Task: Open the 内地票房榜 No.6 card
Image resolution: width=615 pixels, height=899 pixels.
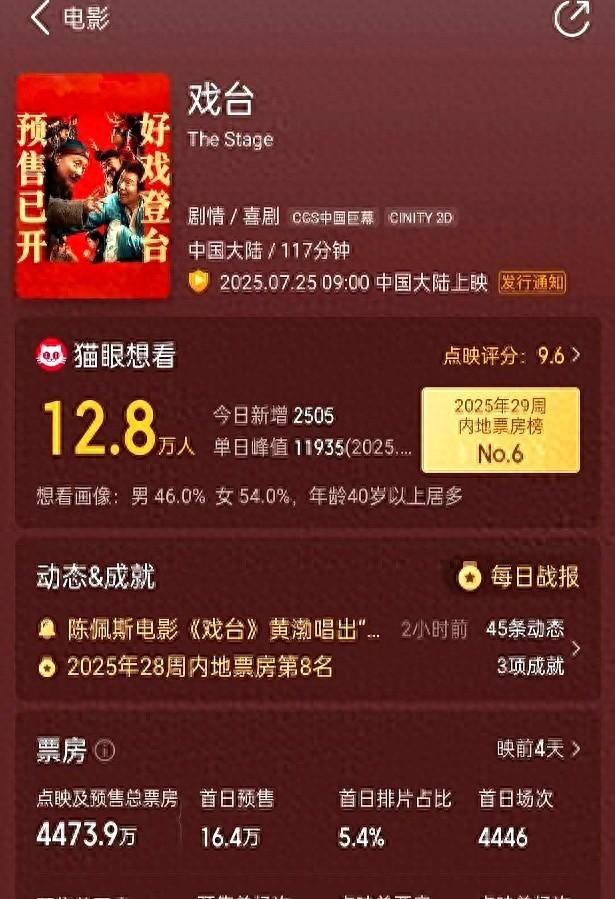Action: click(500, 429)
